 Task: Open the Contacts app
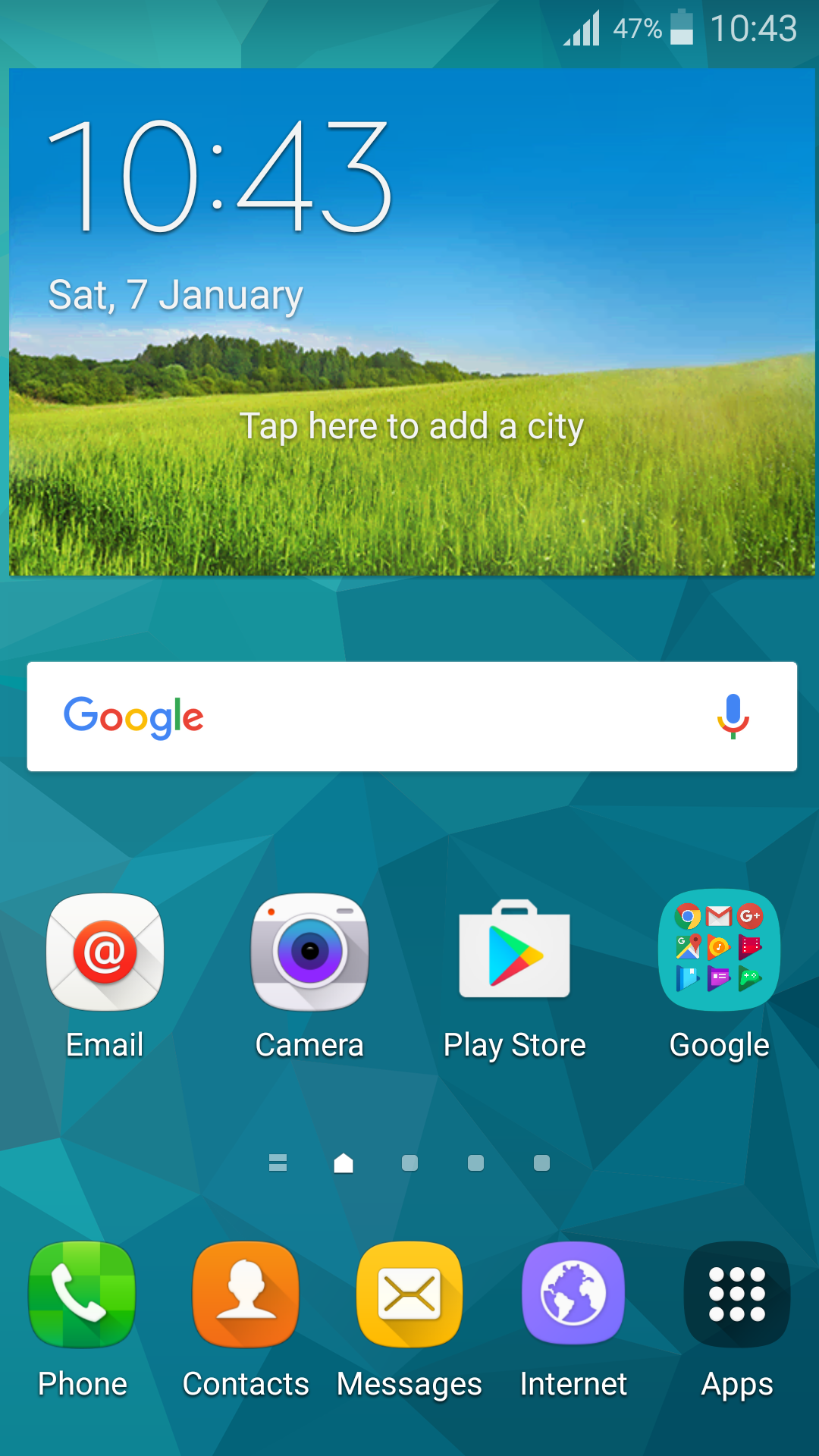tap(246, 1295)
